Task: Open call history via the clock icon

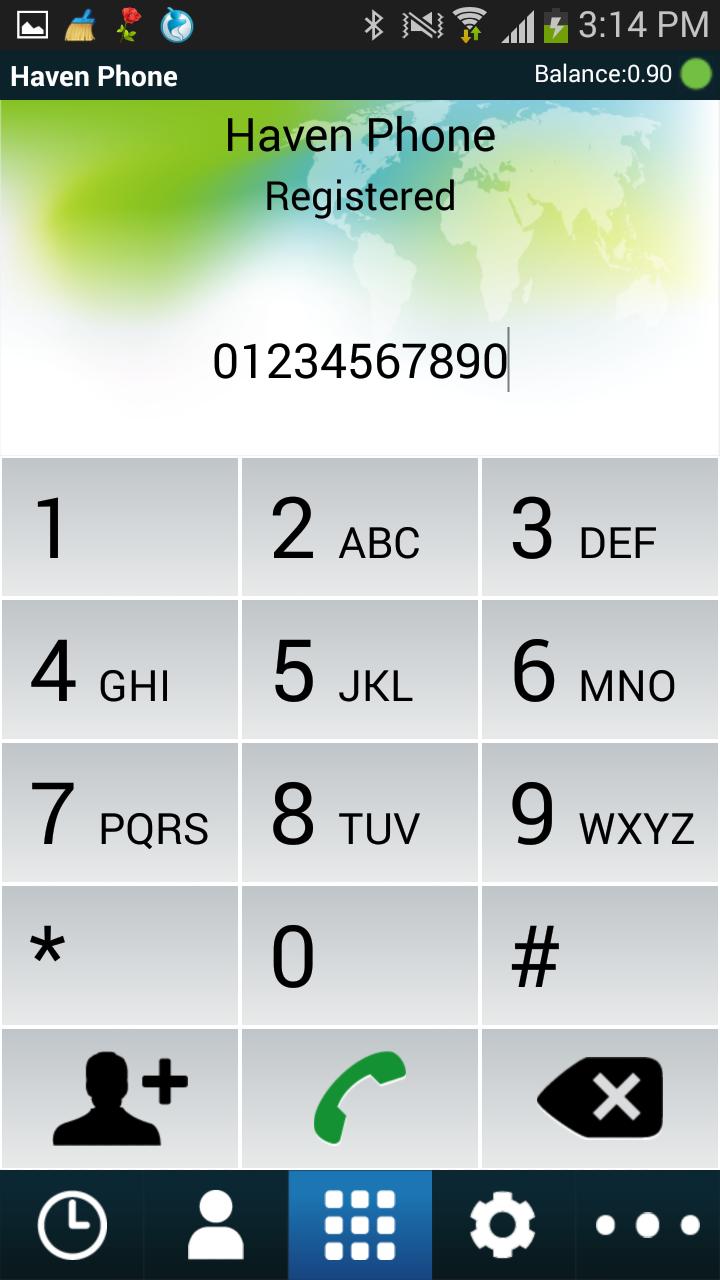Action: [71, 1222]
